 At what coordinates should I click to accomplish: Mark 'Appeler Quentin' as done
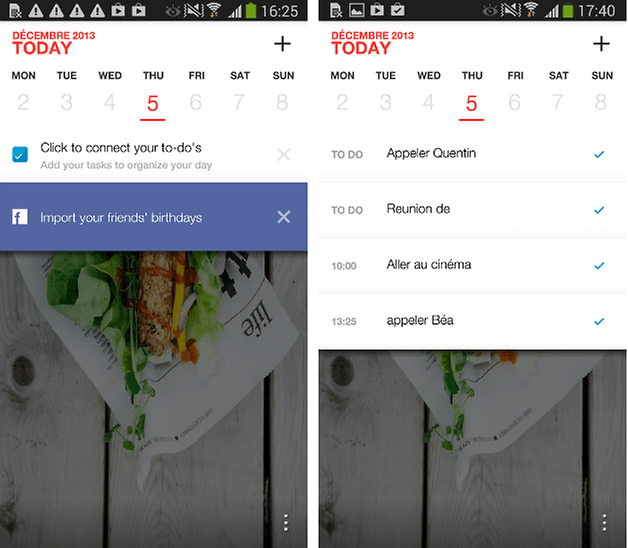(599, 155)
